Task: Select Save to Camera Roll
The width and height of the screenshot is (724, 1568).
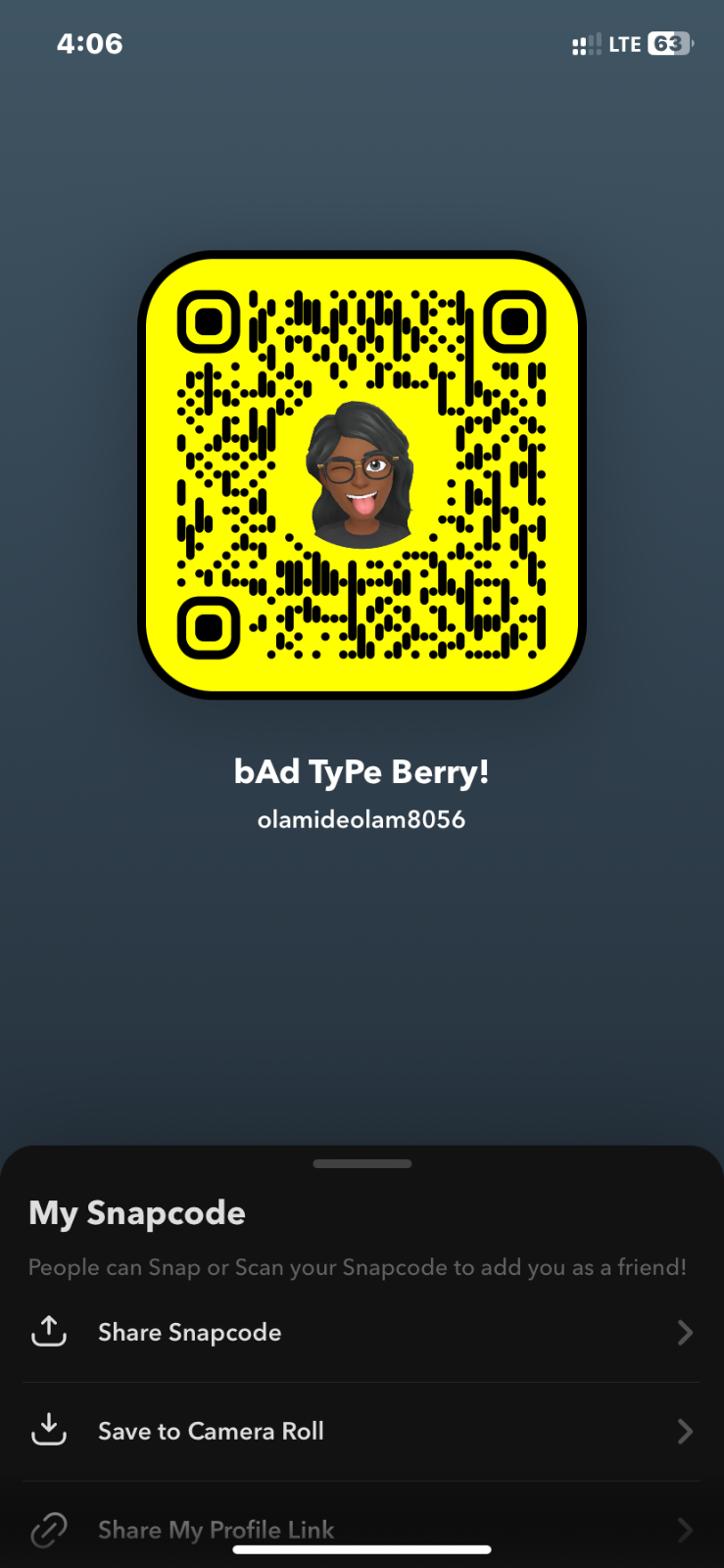Action: [x=361, y=1432]
